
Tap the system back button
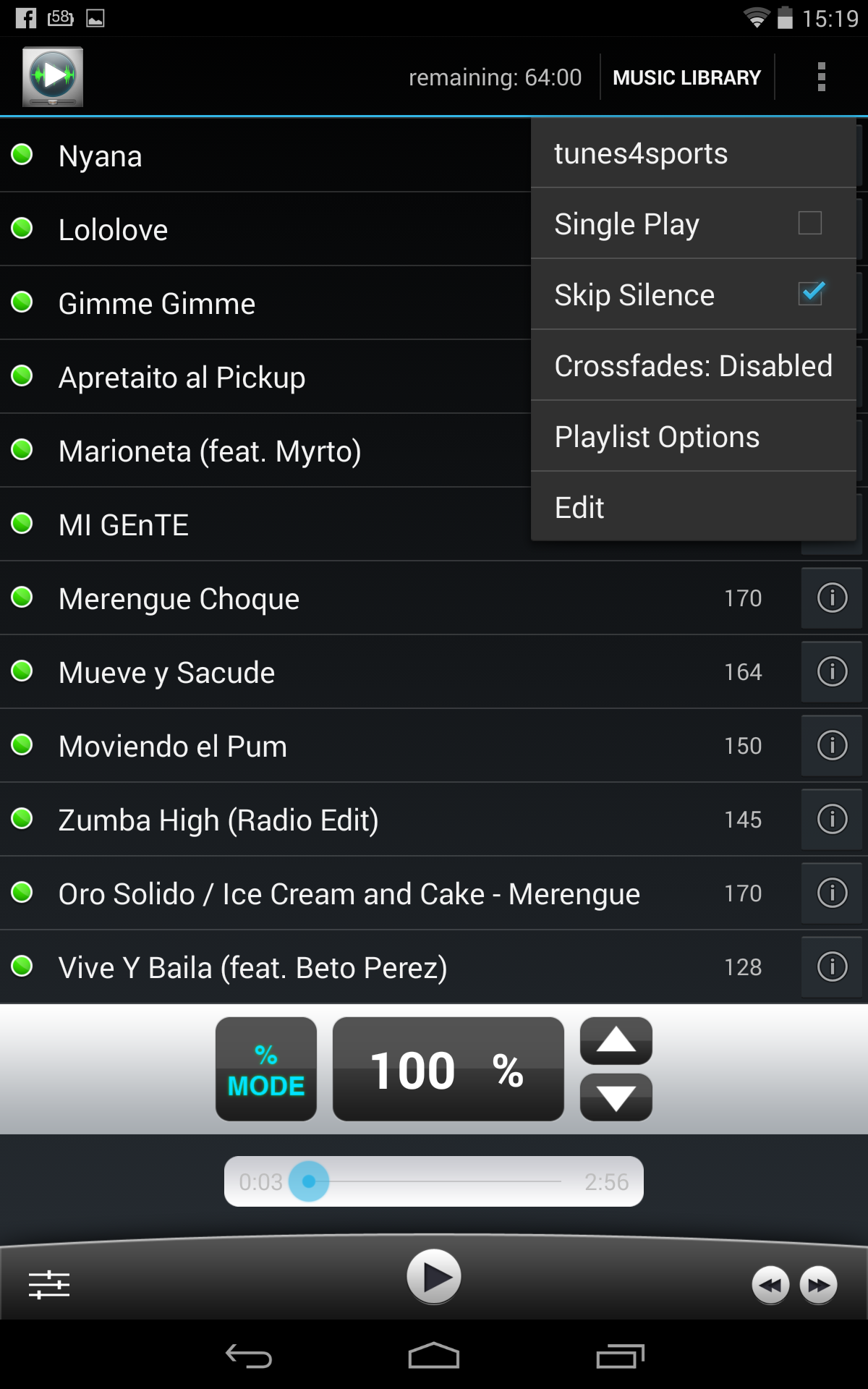(249, 1356)
